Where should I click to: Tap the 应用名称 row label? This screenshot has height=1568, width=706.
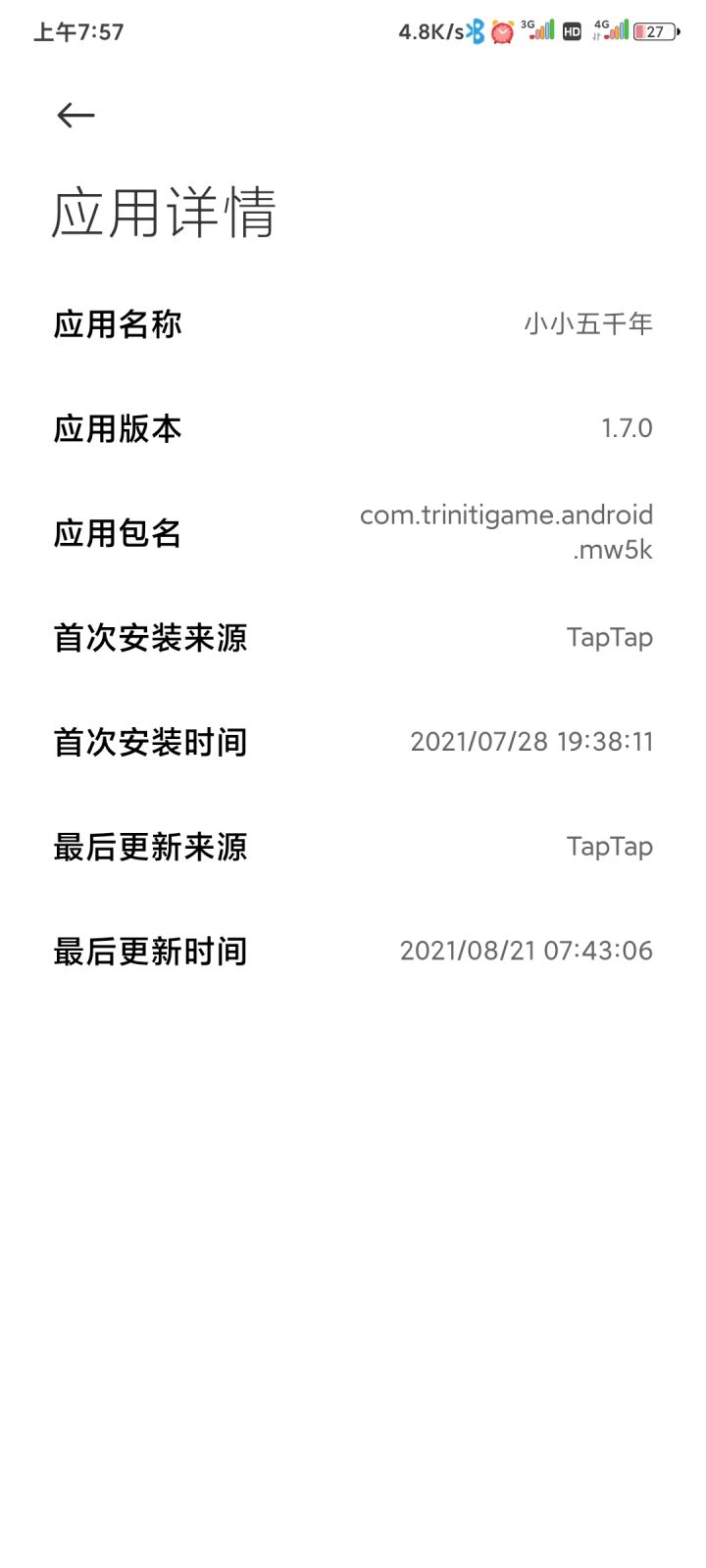[x=118, y=323]
